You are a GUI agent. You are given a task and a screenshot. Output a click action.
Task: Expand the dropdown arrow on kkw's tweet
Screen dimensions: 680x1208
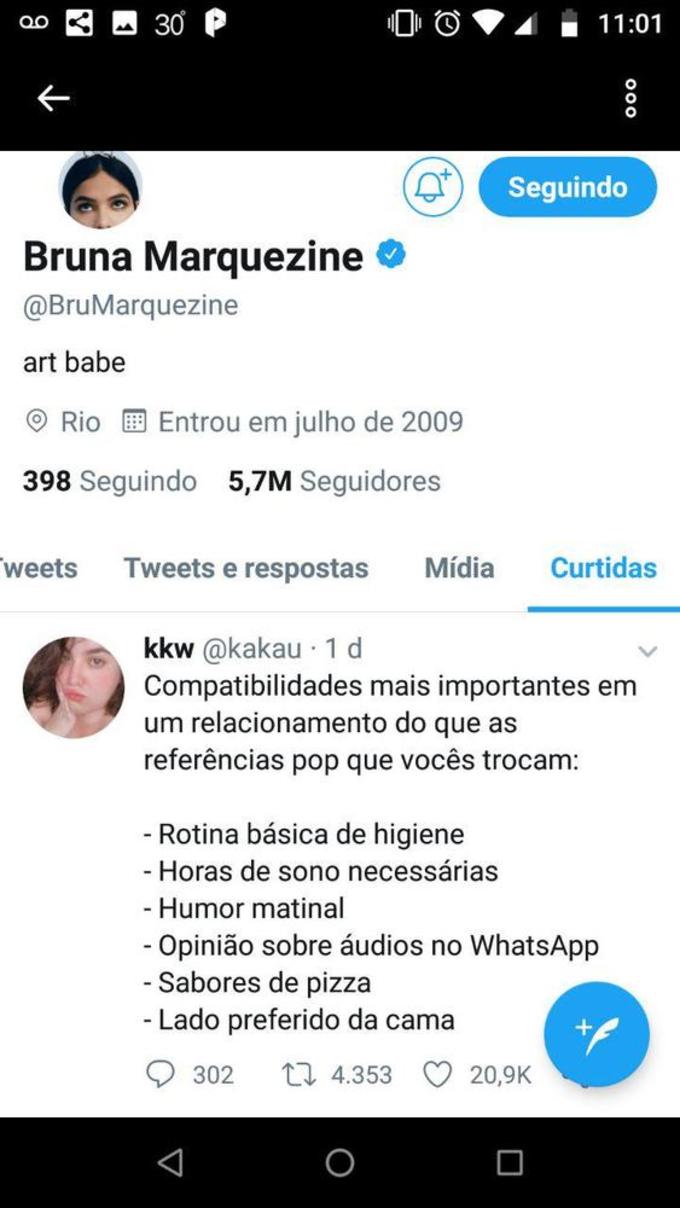(x=648, y=652)
